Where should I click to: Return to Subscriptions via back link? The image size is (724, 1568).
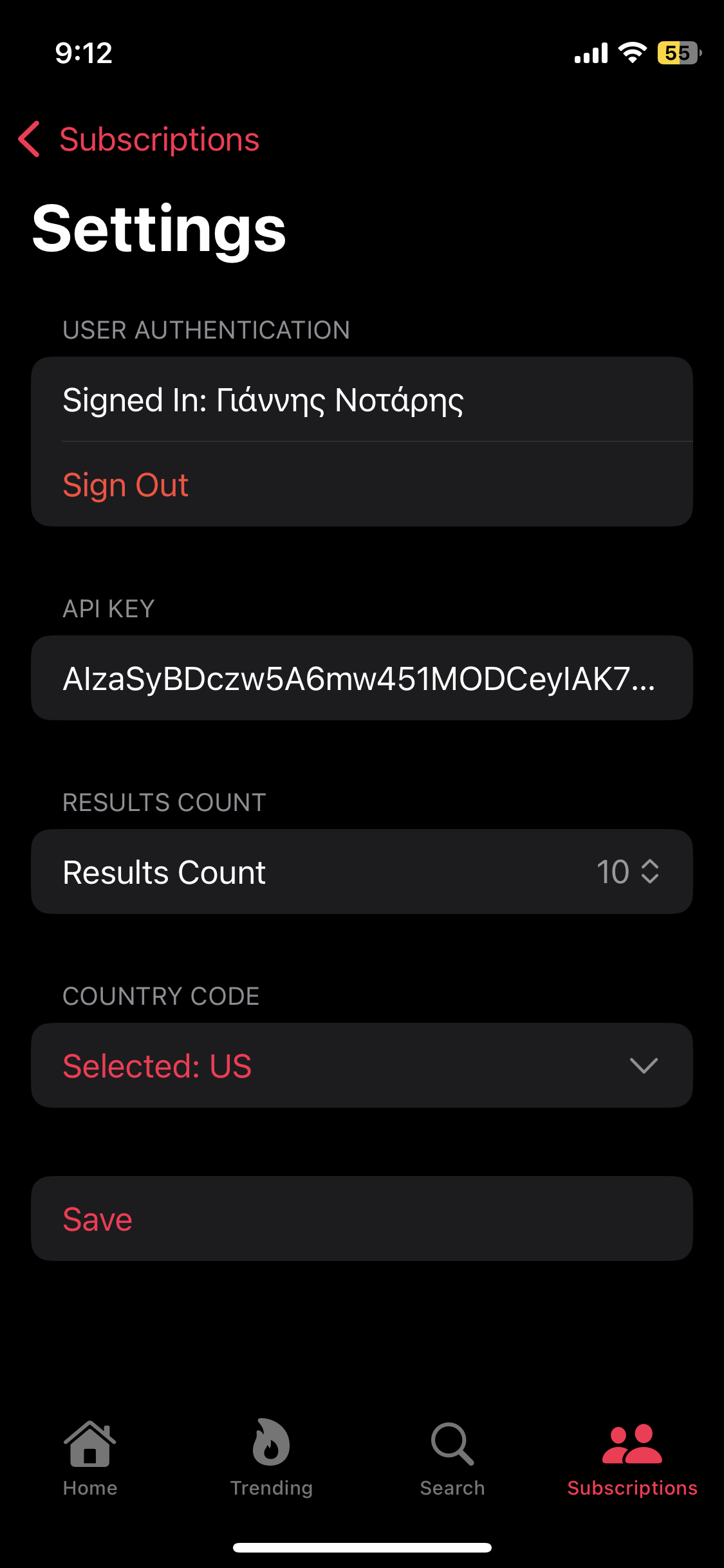pos(160,139)
